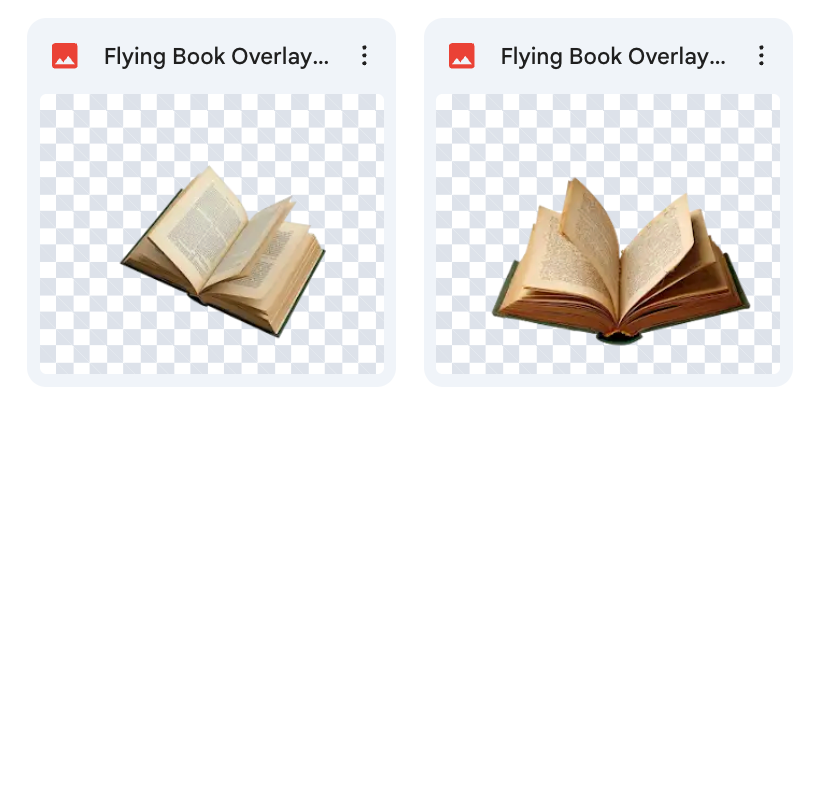This screenshot has height=810, width=818.
Task: Open more options for the tilted book file
Action: (x=365, y=56)
